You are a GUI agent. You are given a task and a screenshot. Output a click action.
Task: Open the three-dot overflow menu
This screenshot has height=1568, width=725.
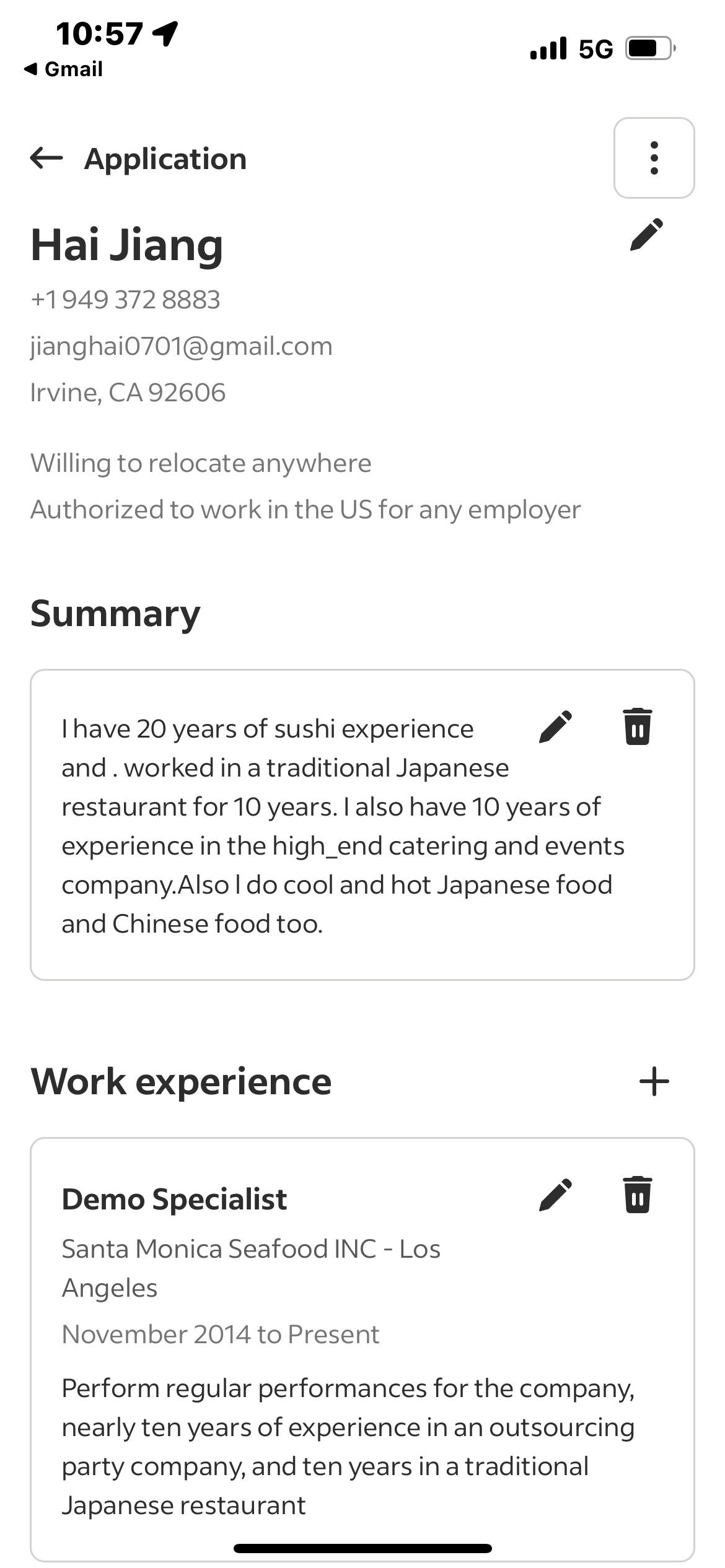(654, 158)
